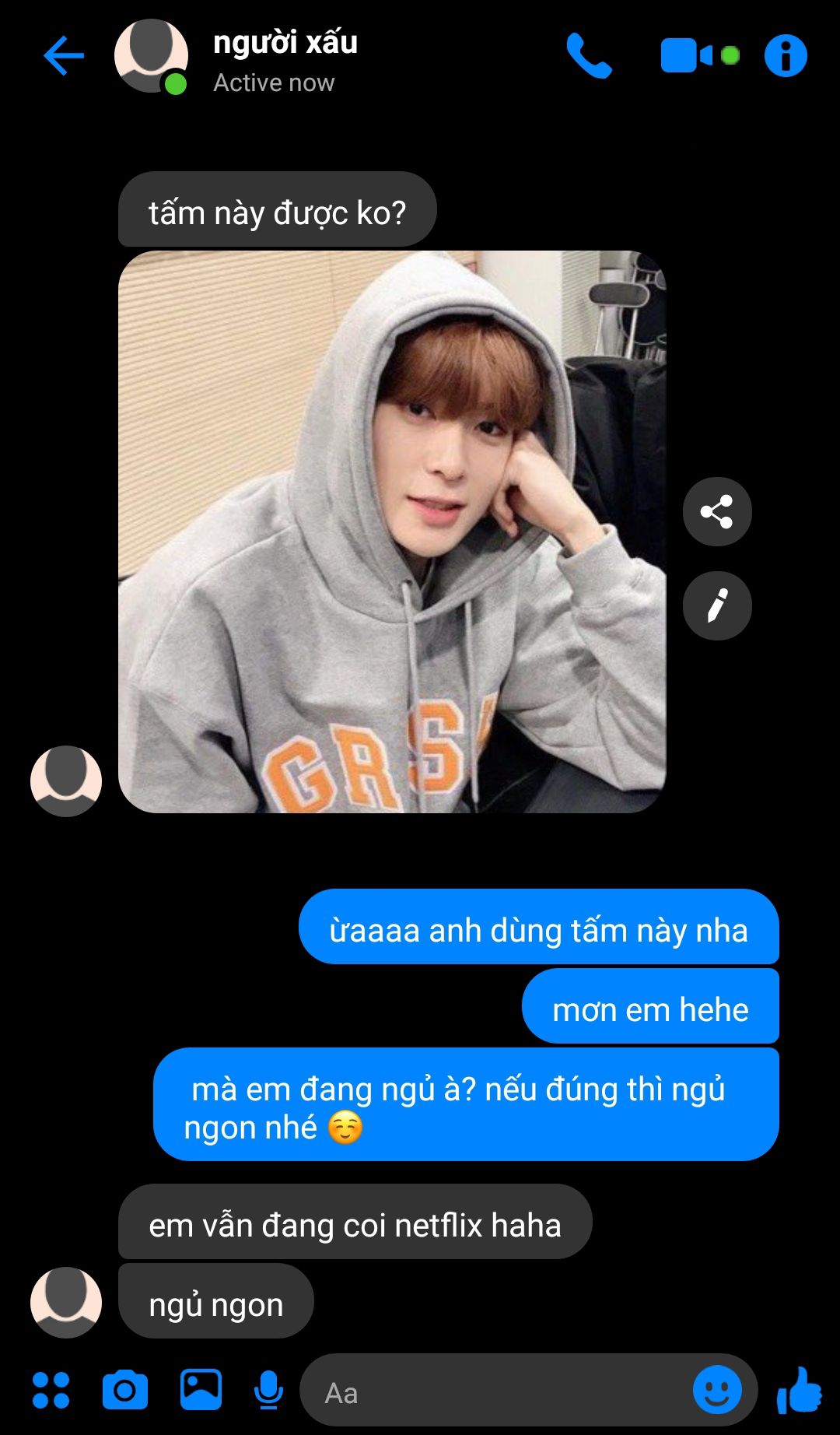Viewport: 840px width, 1435px height.
Task: Share the received photo
Action: coord(717,511)
